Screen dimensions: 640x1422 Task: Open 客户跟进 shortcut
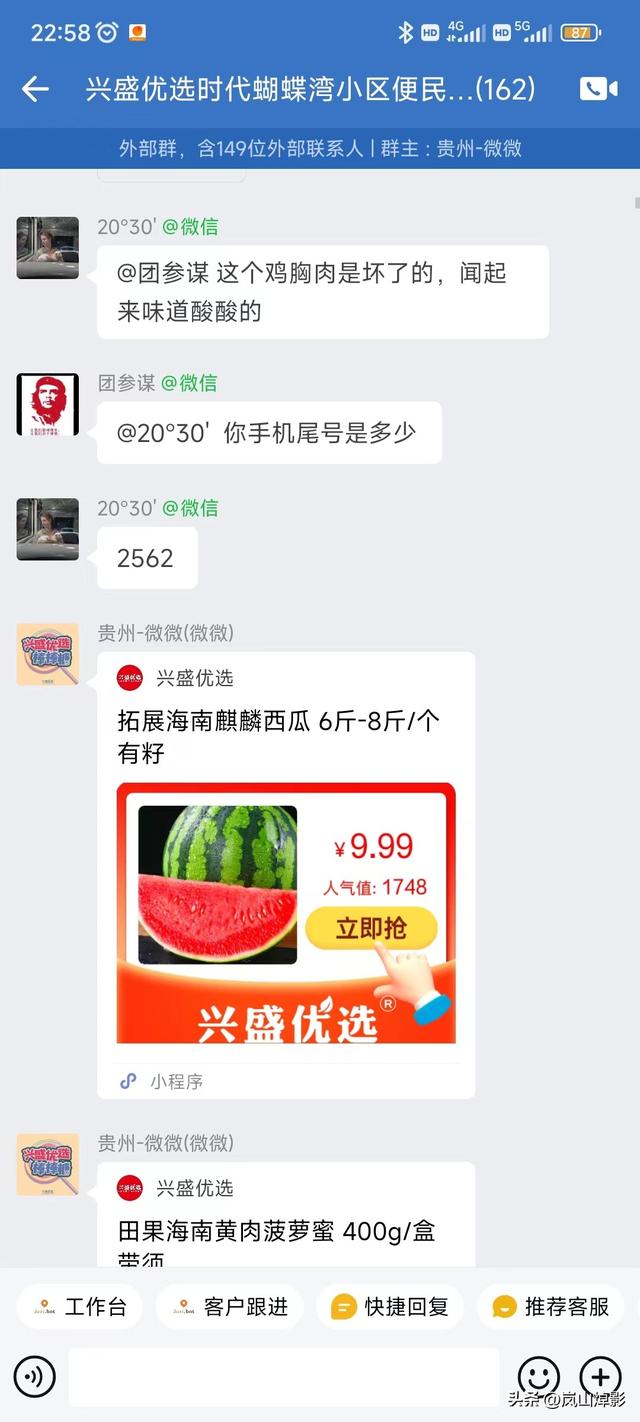[x=230, y=1306]
